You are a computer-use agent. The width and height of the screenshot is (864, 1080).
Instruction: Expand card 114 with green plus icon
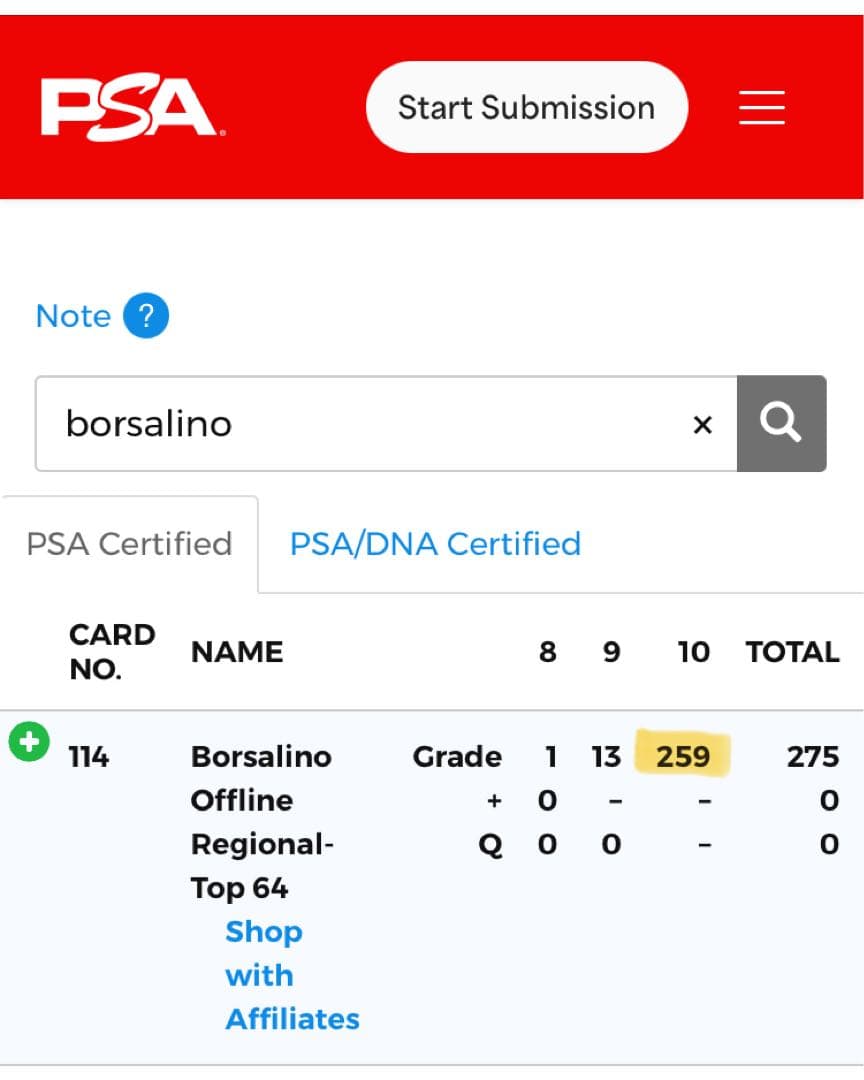pos(29,742)
